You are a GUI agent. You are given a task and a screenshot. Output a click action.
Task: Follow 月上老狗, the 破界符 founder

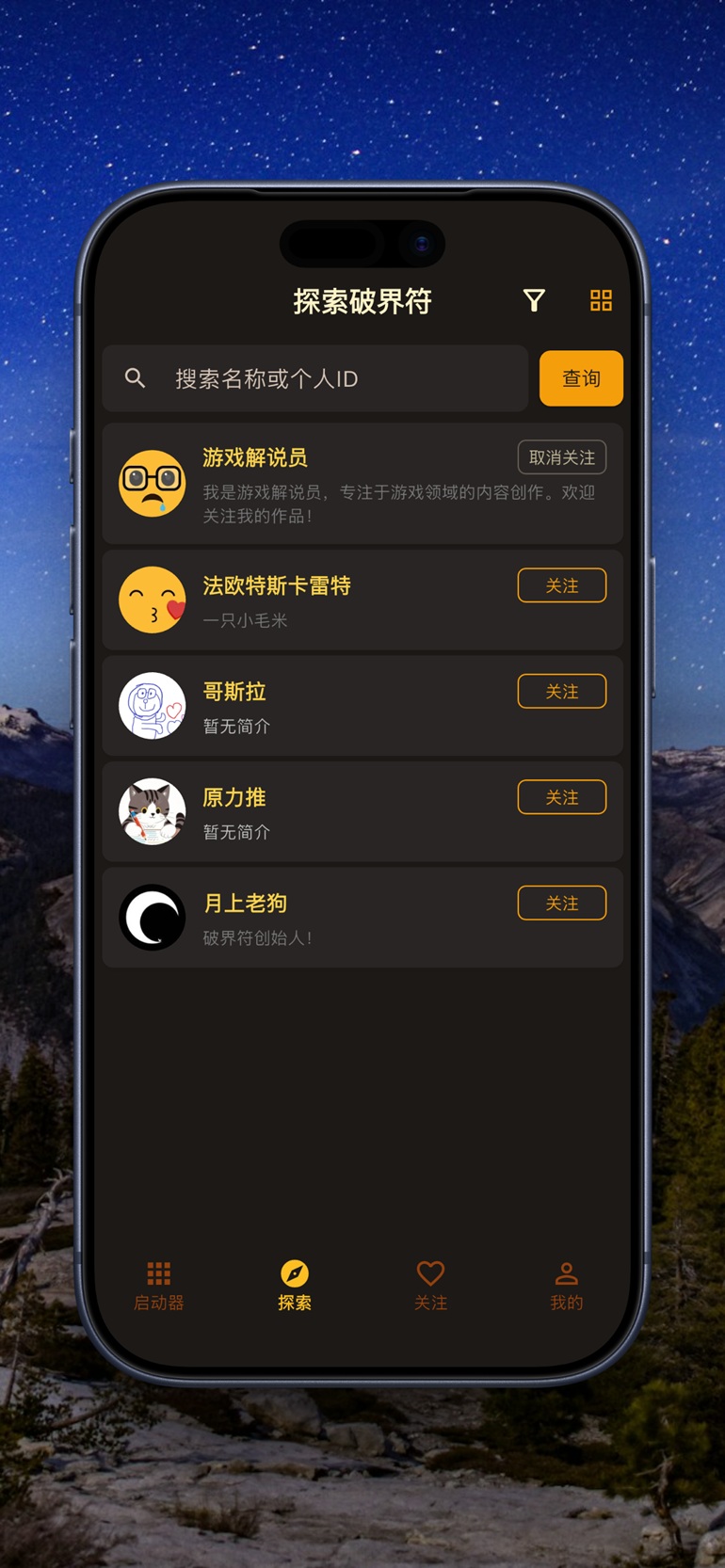(x=561, y=903)
